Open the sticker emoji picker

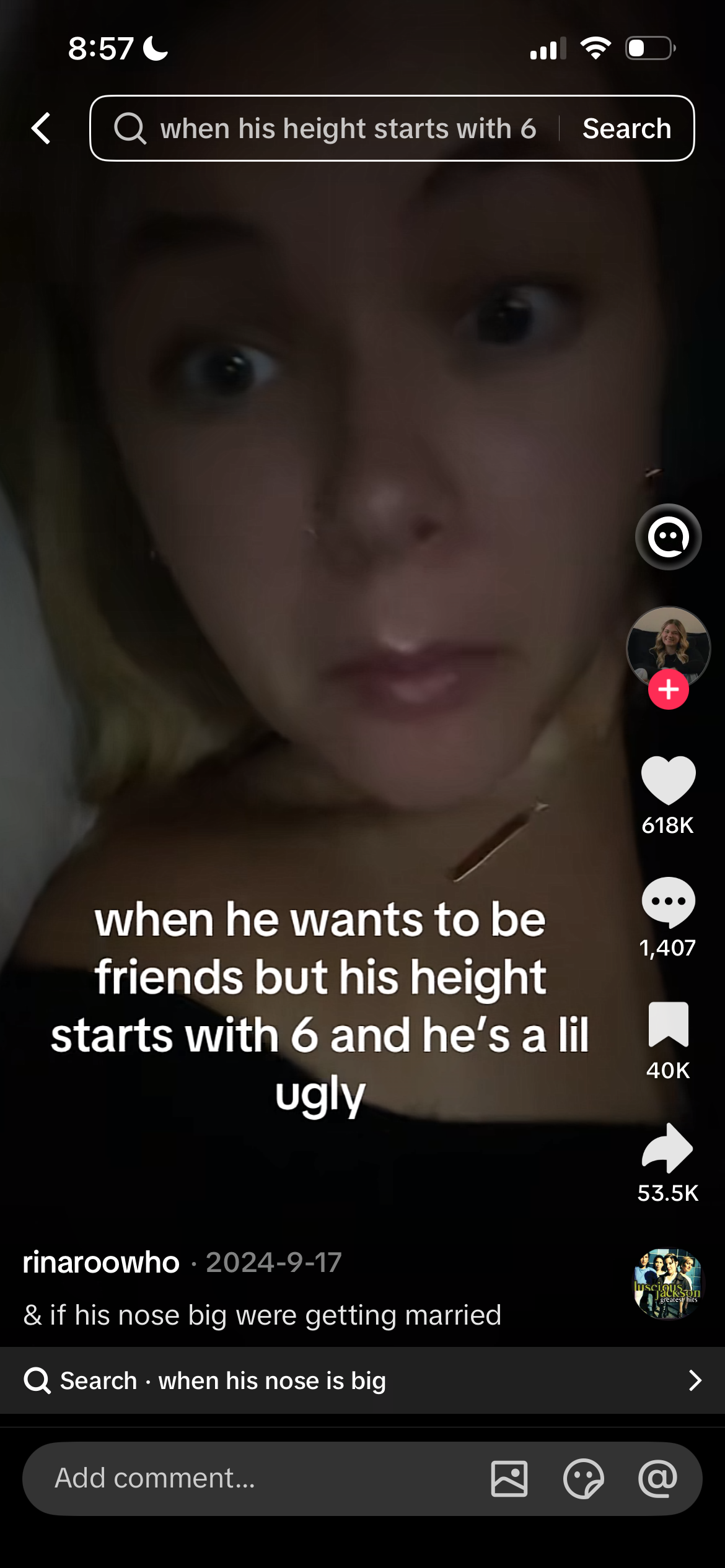coord(583,1478)
